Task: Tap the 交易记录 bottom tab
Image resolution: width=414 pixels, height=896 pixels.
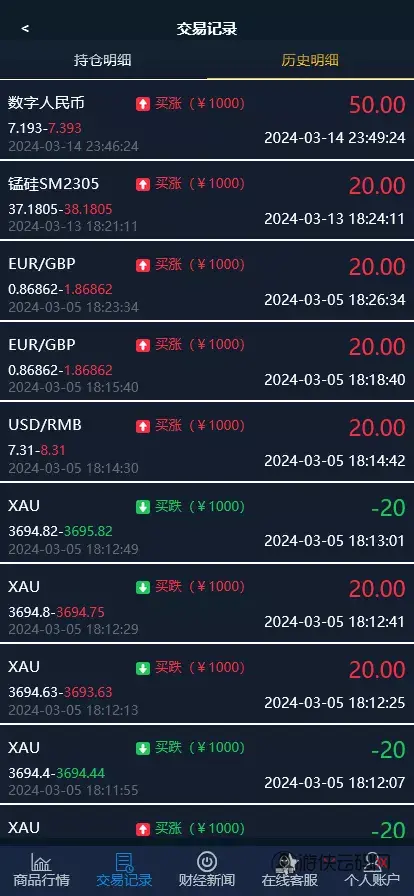Action: tap(124, 869)
